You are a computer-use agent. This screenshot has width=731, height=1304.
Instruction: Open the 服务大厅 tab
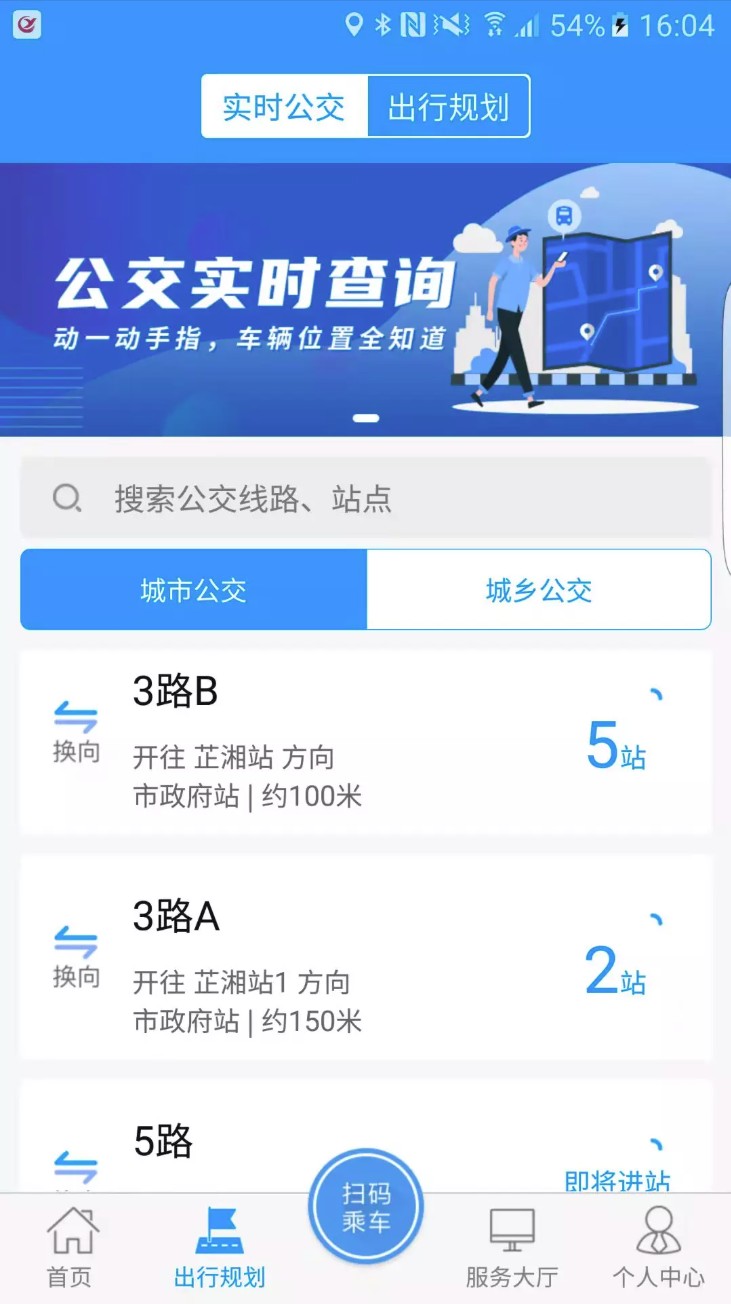(511, 1247)
